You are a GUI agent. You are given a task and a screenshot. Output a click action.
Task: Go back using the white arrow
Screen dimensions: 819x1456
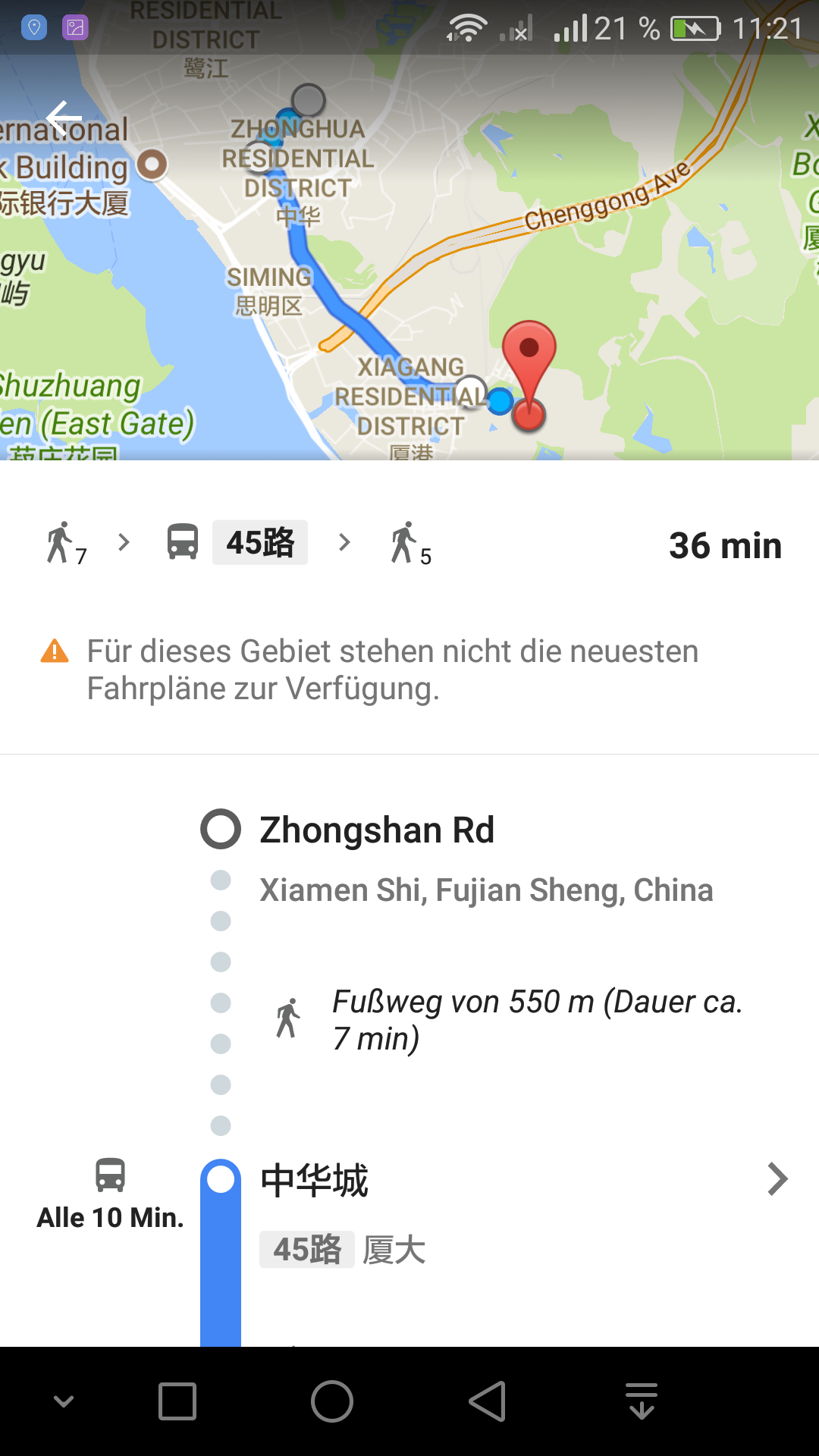tap(64, 118)
